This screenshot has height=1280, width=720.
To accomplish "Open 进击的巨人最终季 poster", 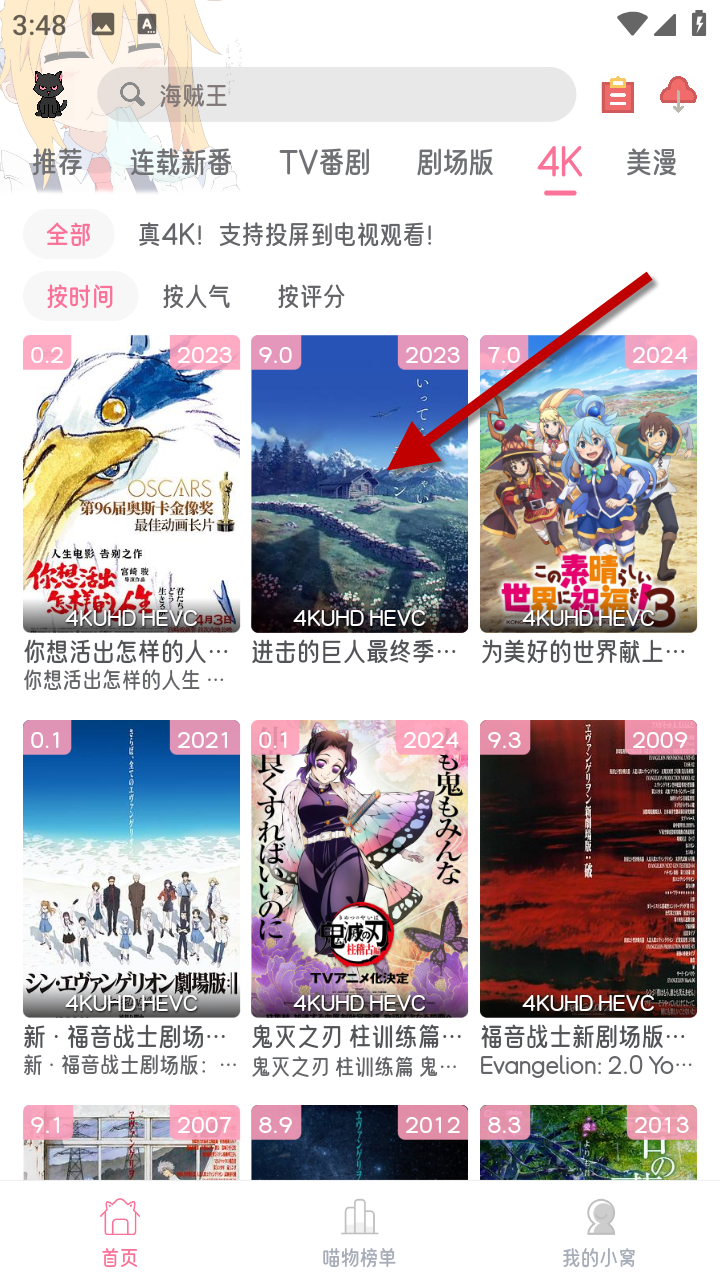I will tap(359, 484).
